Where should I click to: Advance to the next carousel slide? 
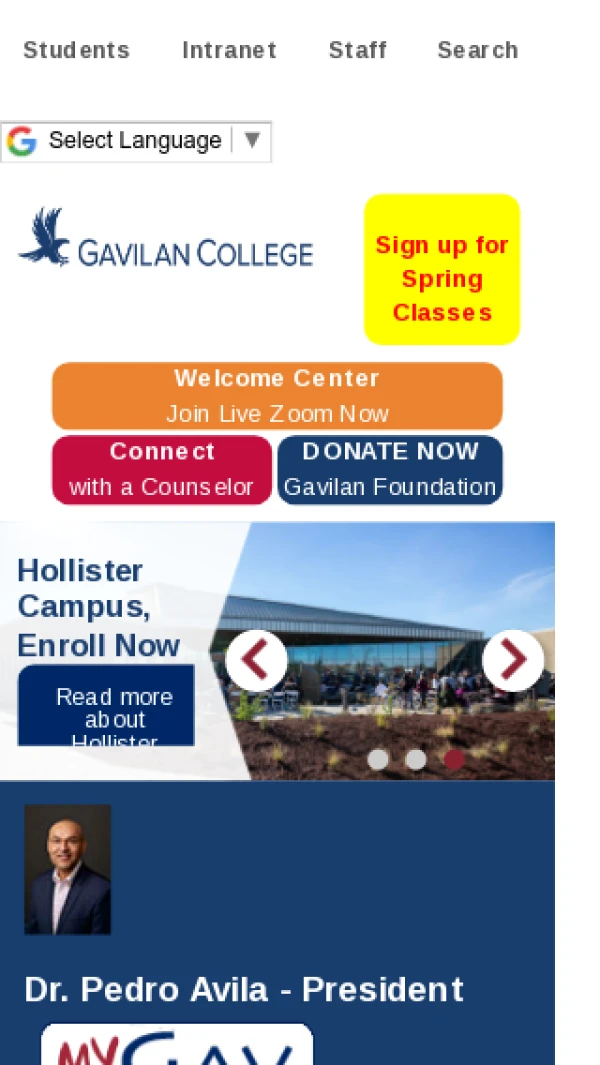pos(512,660)
